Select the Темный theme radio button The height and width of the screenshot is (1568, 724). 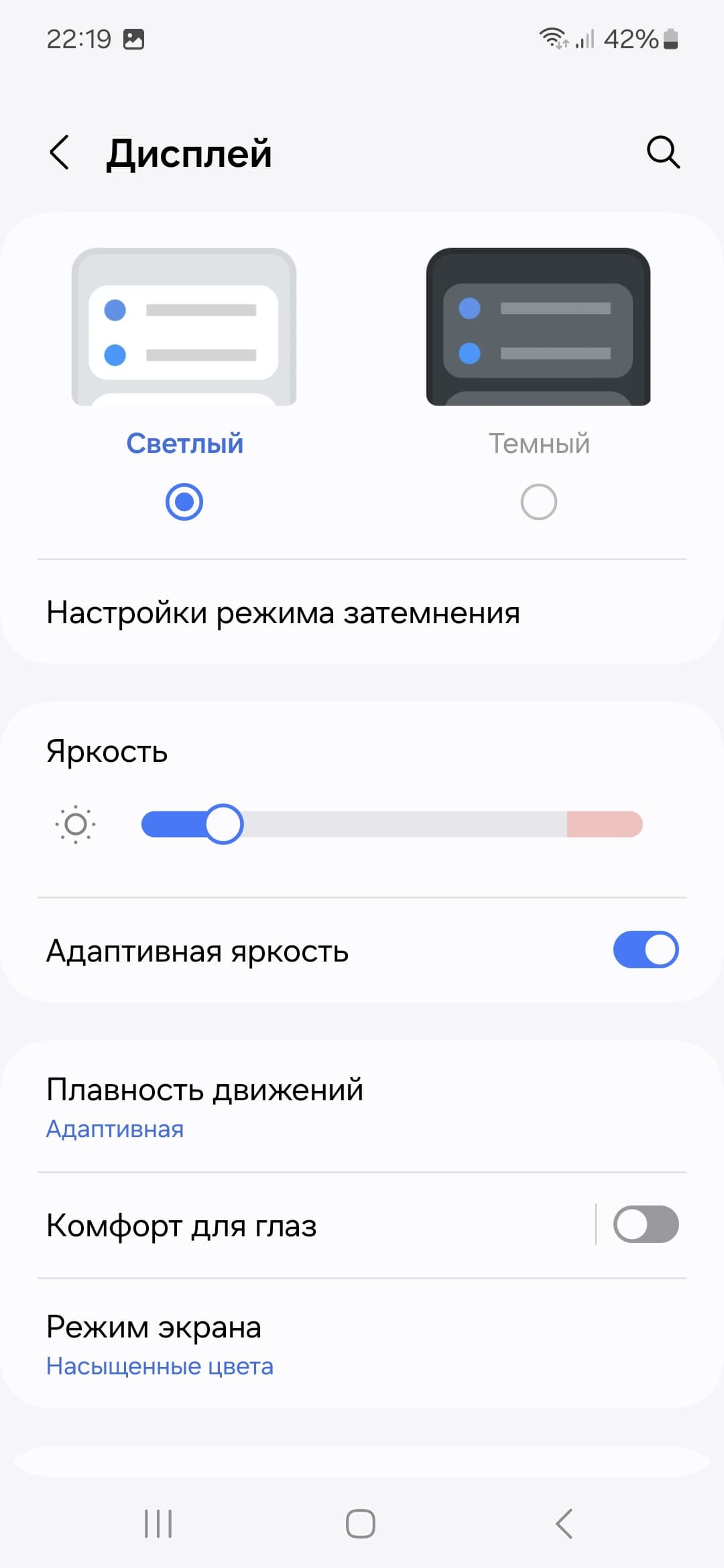(538, 502)
